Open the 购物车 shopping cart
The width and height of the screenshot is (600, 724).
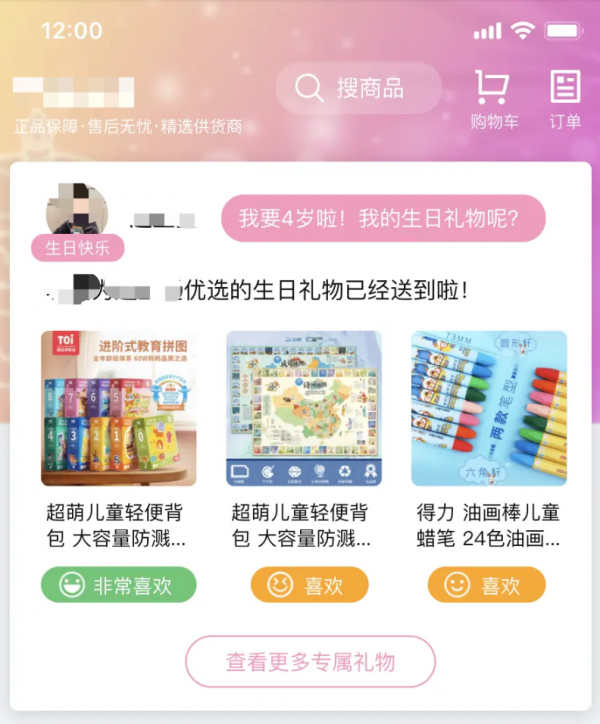coord(493,100)
